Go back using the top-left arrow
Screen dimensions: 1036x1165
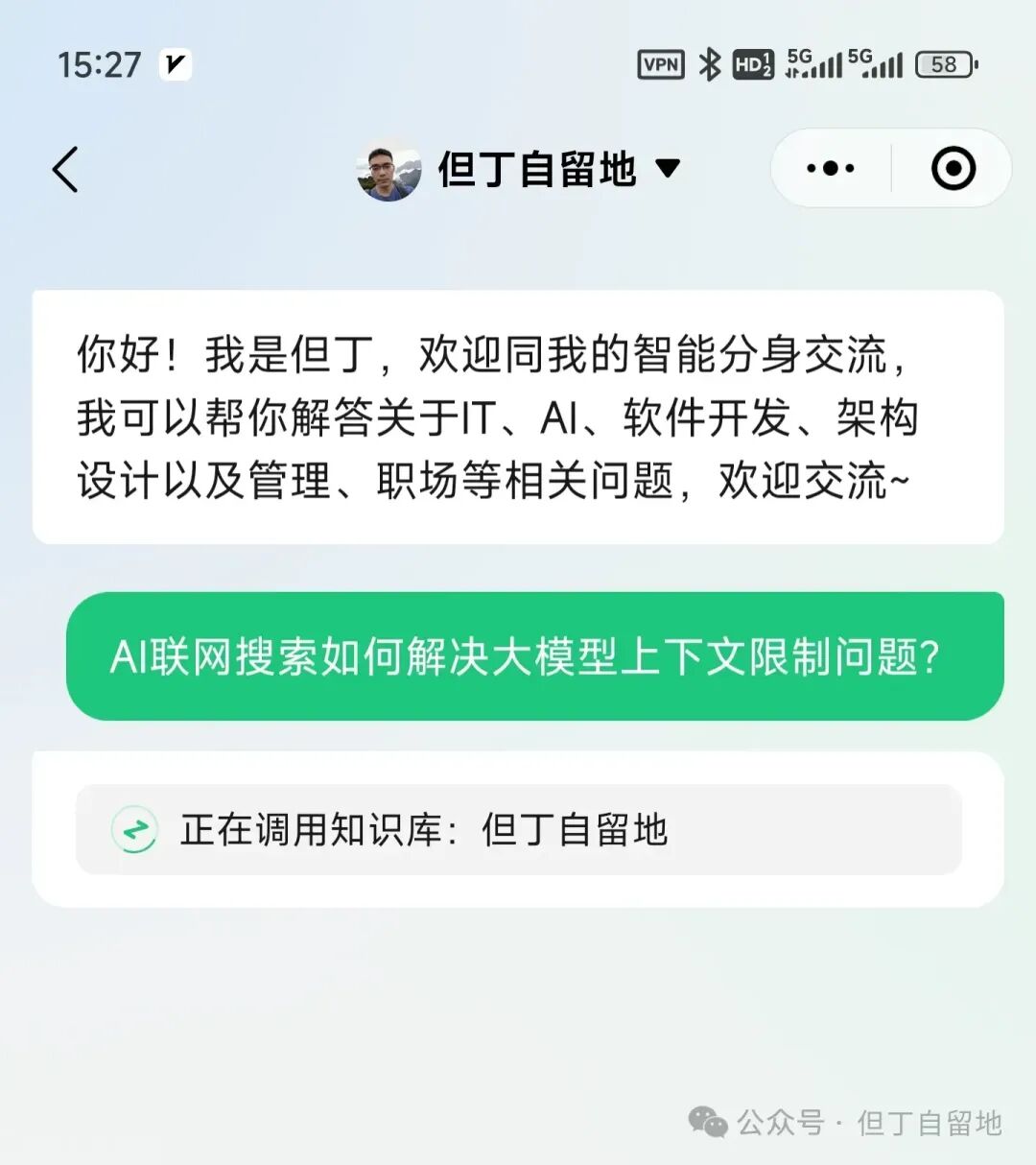(x=65, y=170)
